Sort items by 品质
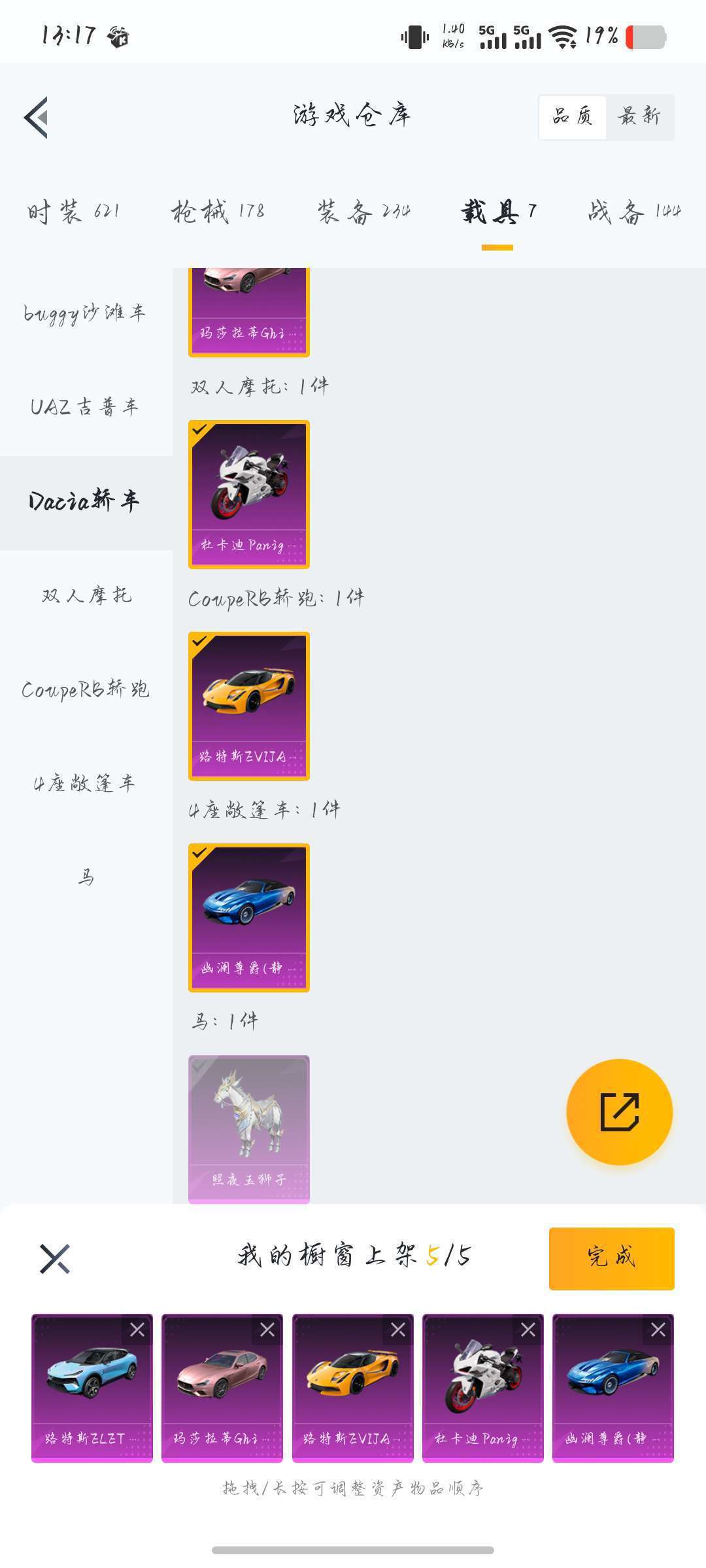The image size is (706, 1568). click(572, 117)
